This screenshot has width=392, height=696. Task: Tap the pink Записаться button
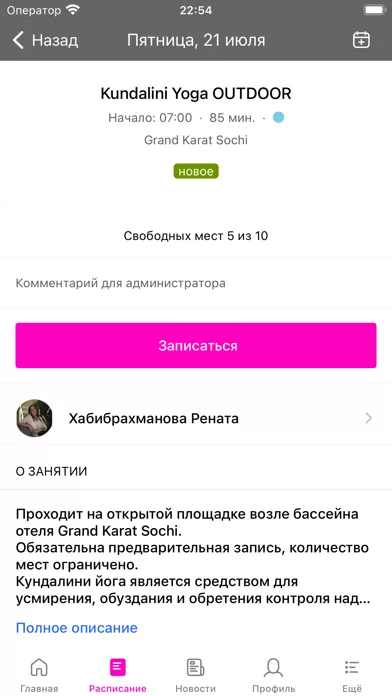pos(196,345)
